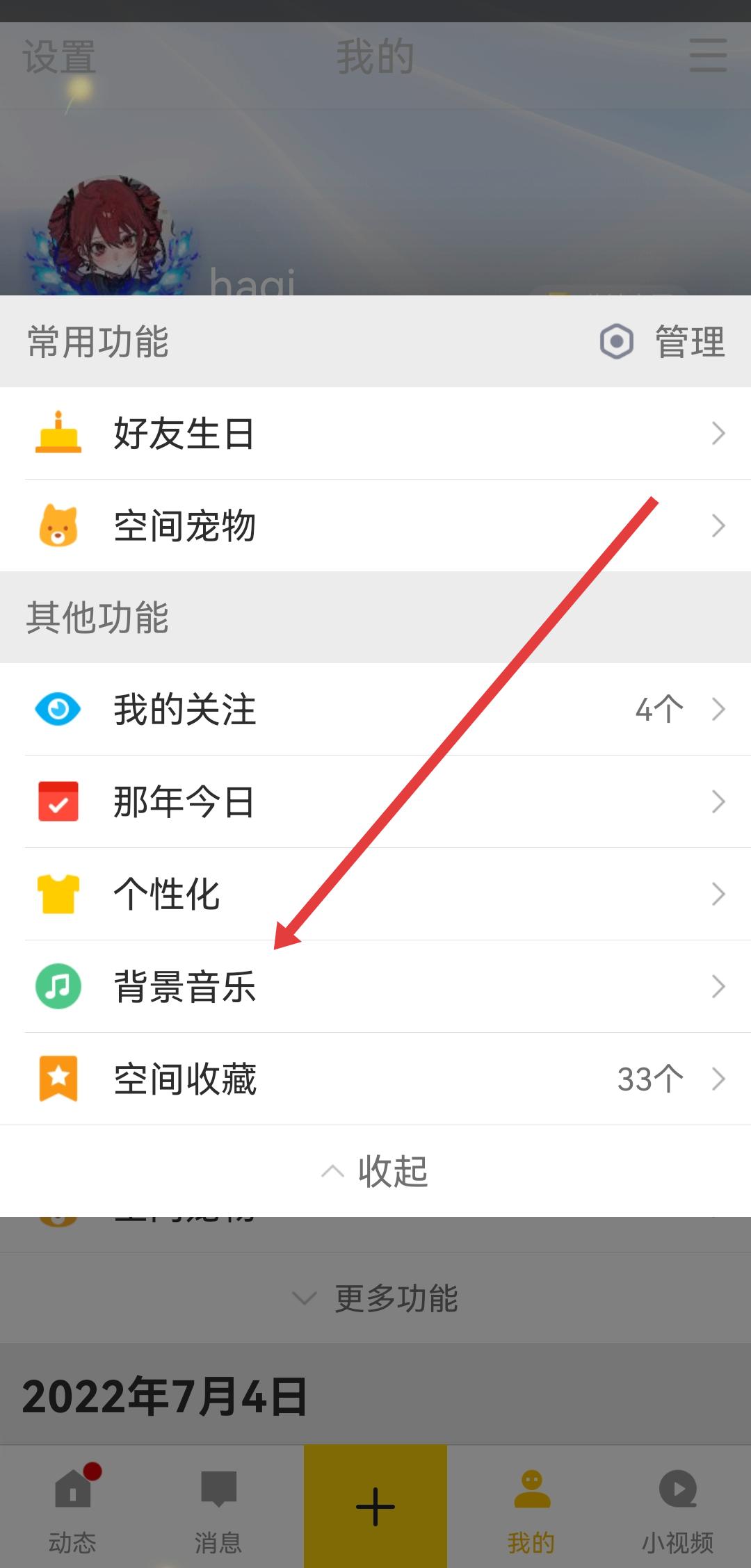The image size is (751, 1568).
Task: Open 背景音乐 settings
Action: point(375,986)
